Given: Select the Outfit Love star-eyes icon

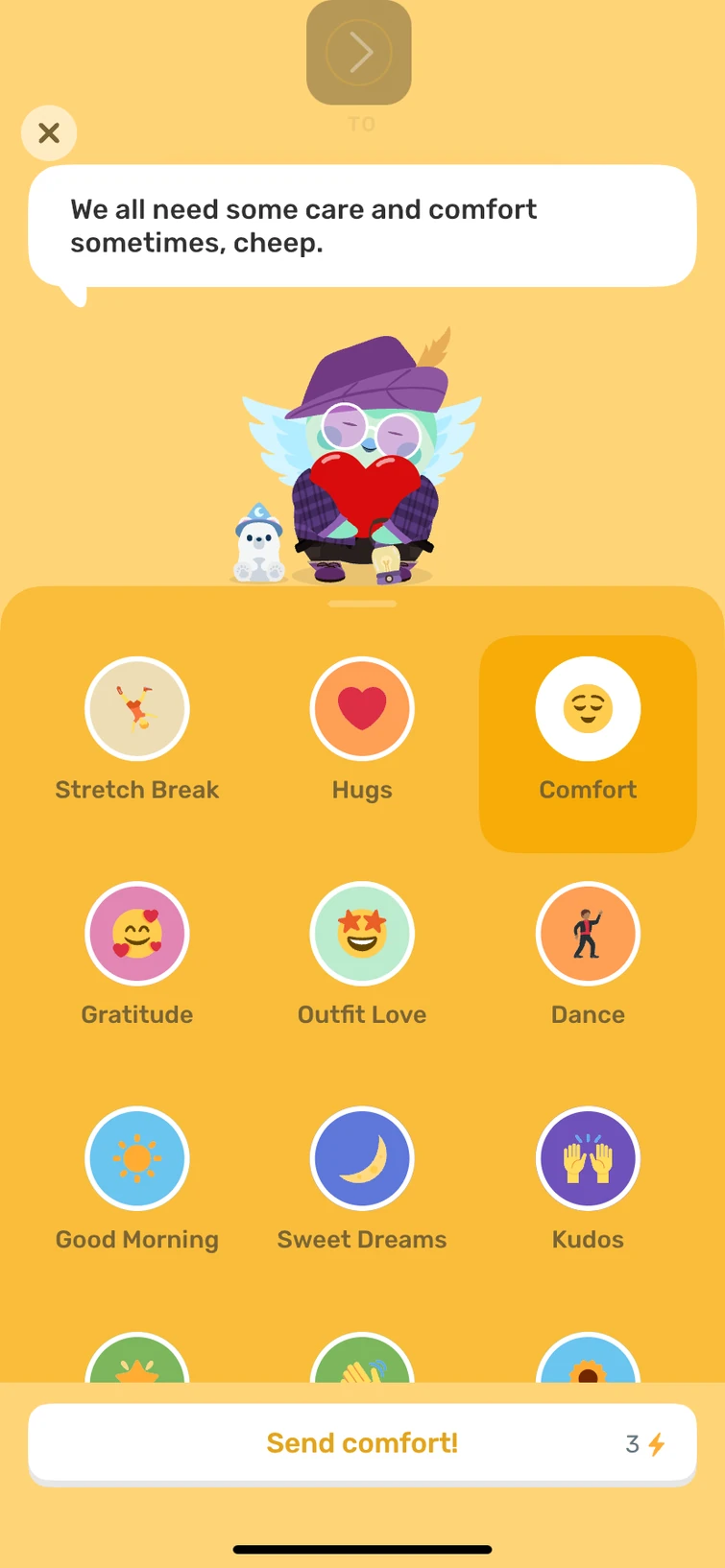Looking at the screenshot, I should [362, 933].
